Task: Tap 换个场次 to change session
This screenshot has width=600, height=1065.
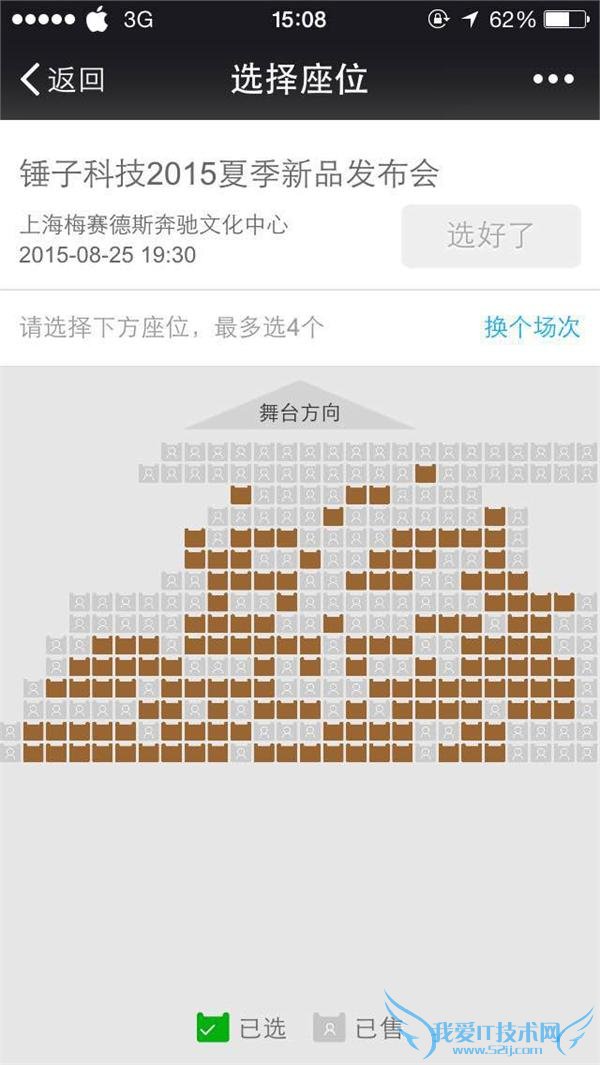Action: click(x=532, y=327)
